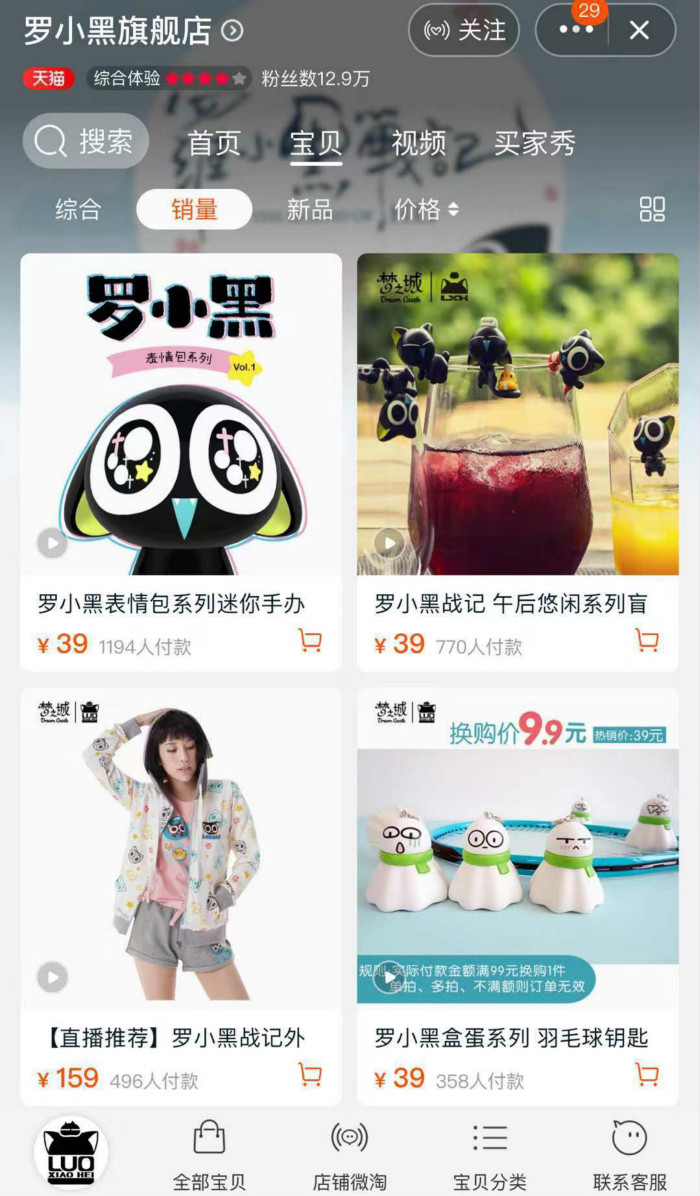Sort products by 价格
The height and width of the screenshot is (1196, 700).
(426, 209)
